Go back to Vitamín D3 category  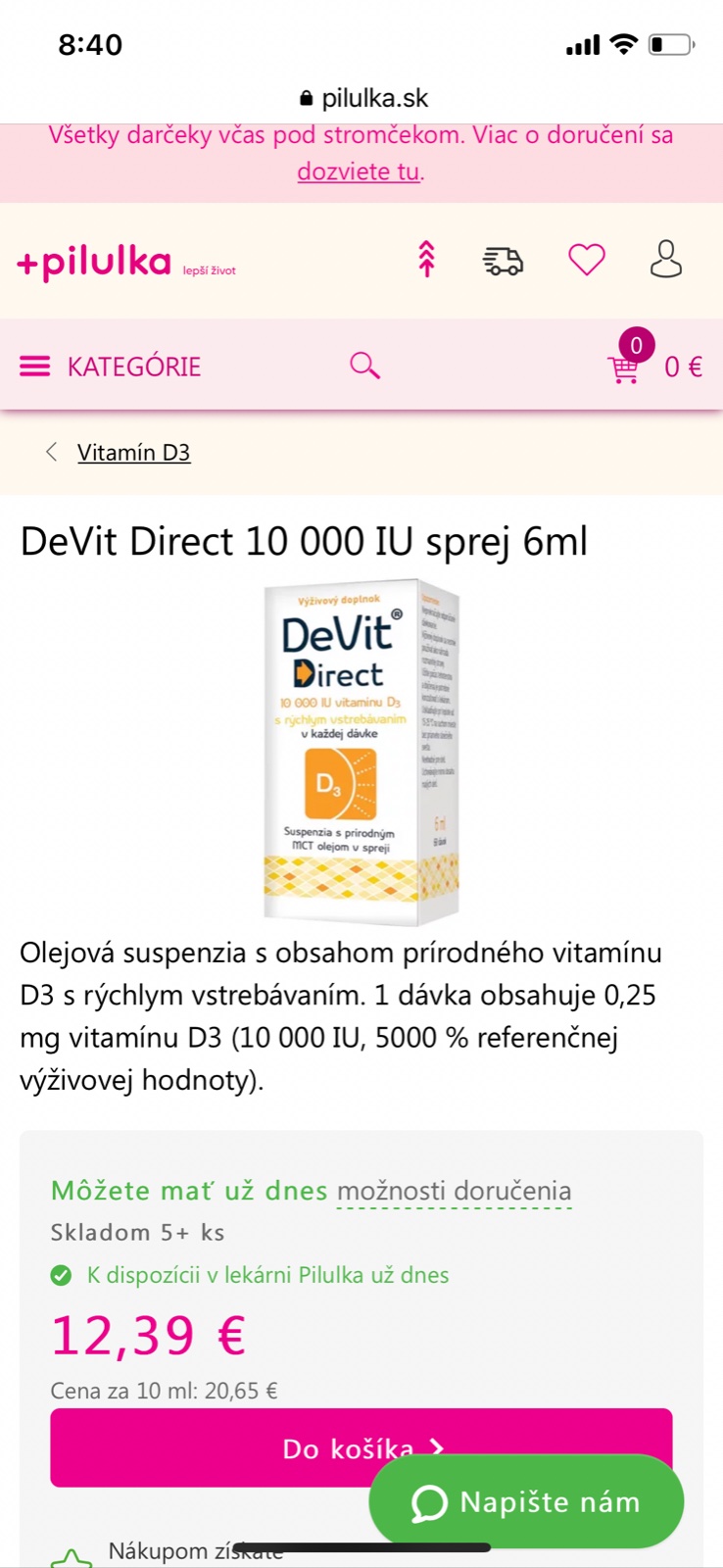pyautogui.click(x=133, y=452)
